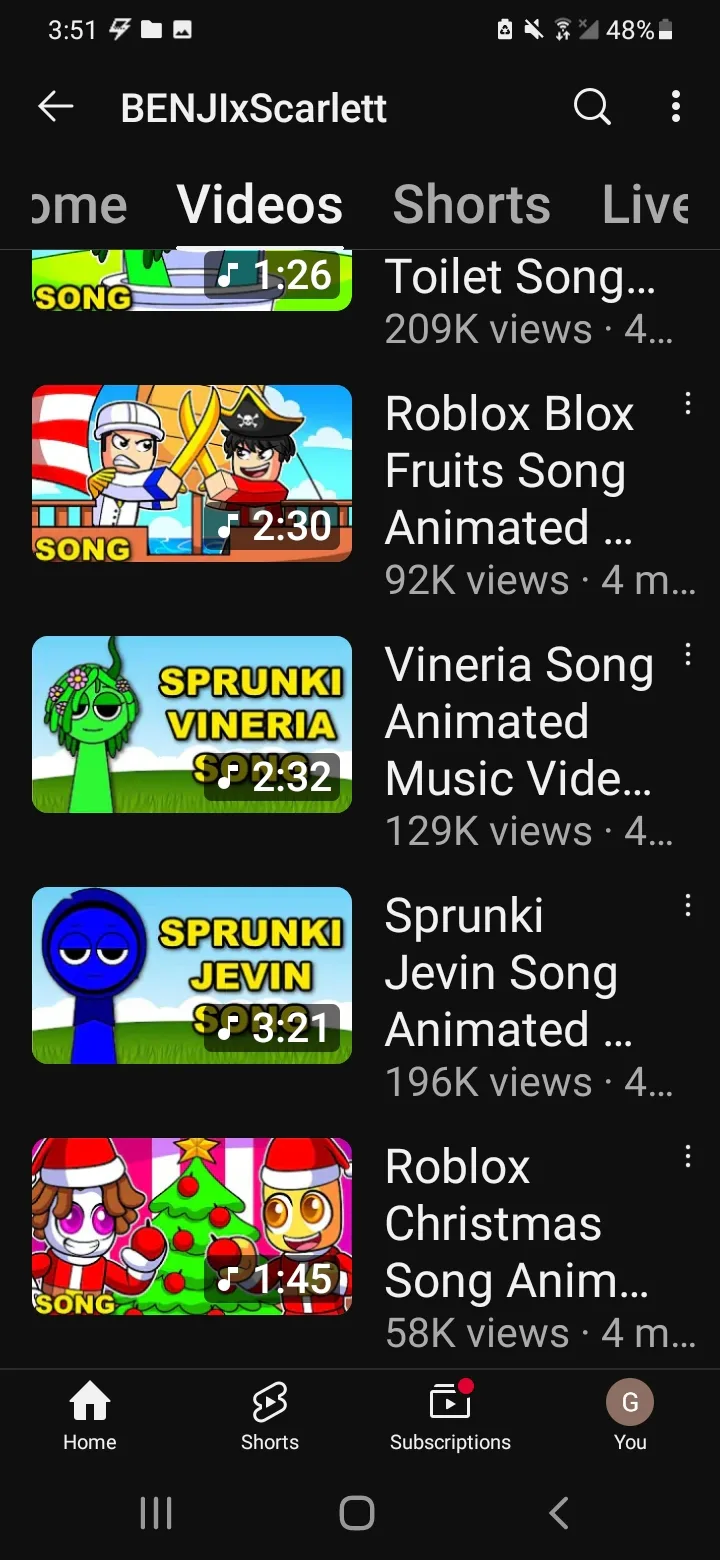This screenshot has width=720, height=1560.
Task: Open more options for Sprunki Jevin Song
Action: [688, 905]
